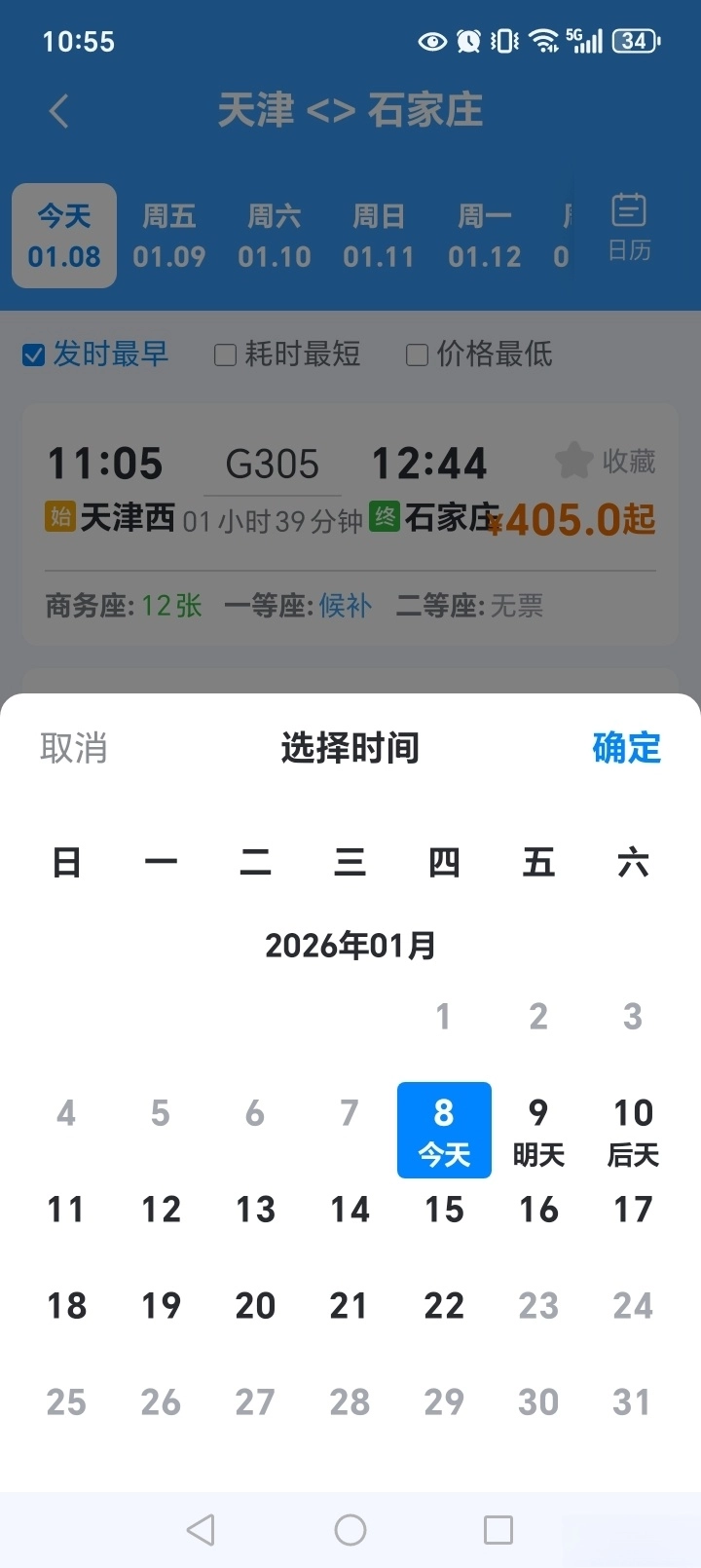Image resolution: width=701 pixels, height=1568 pixels.
Task: Confirm the date with 确定
Action: click(626, 748)
